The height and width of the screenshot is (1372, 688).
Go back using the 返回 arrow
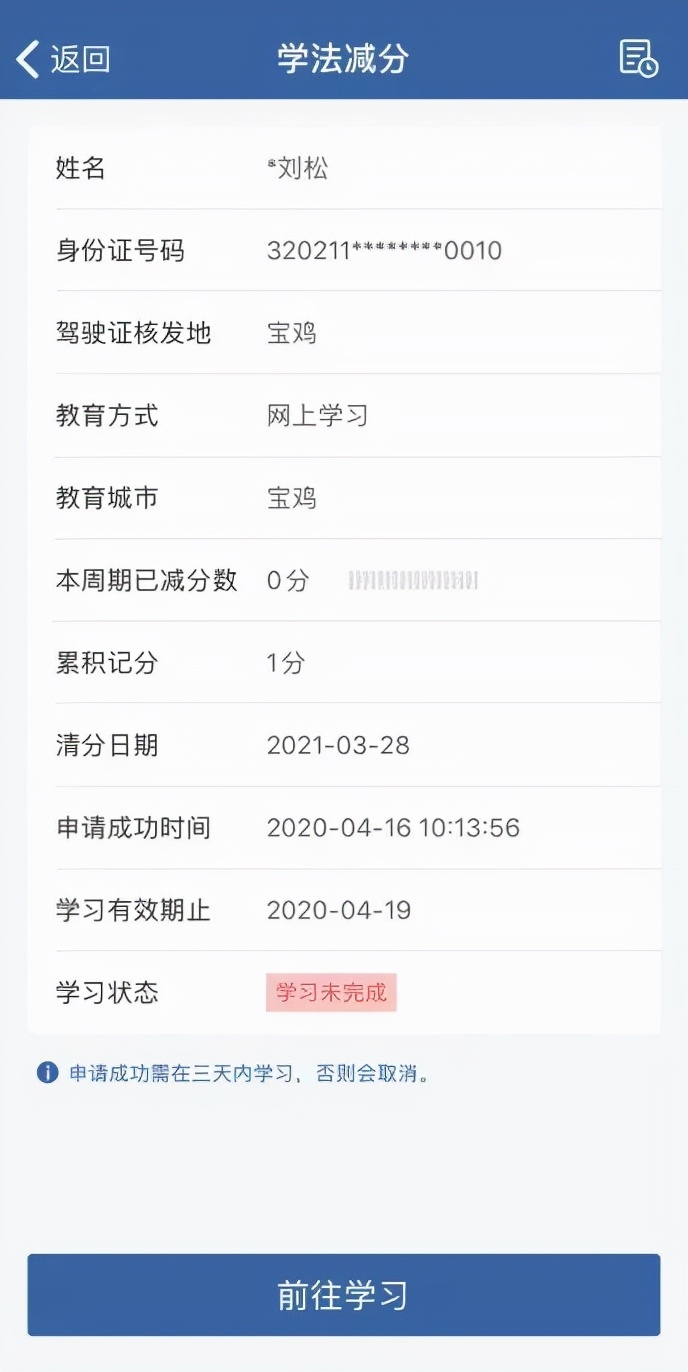coord(62,59)
